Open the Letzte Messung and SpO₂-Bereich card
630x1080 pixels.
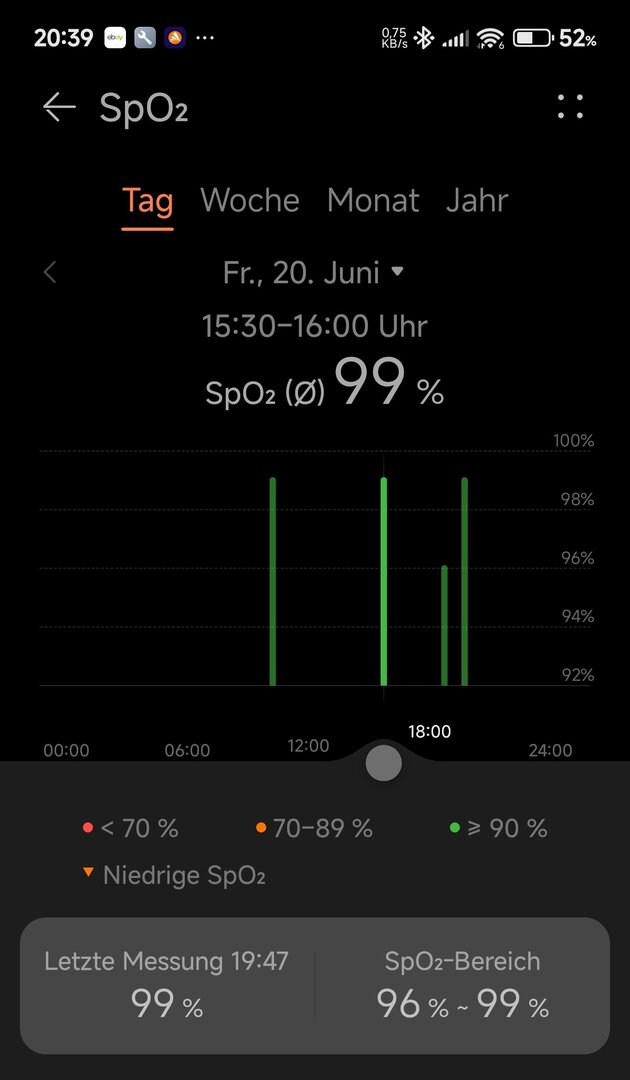pyautogui.click(x=315, y=984)
